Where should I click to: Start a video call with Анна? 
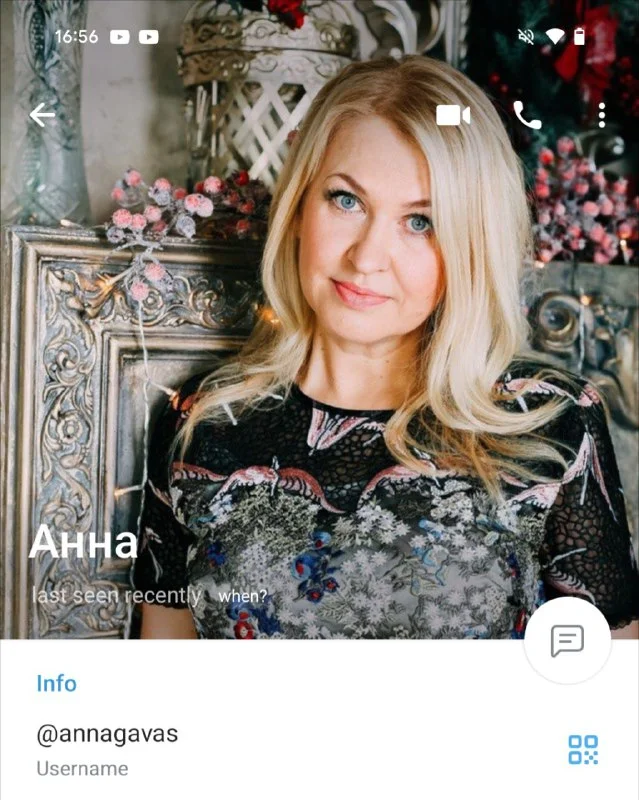point(453,115)
